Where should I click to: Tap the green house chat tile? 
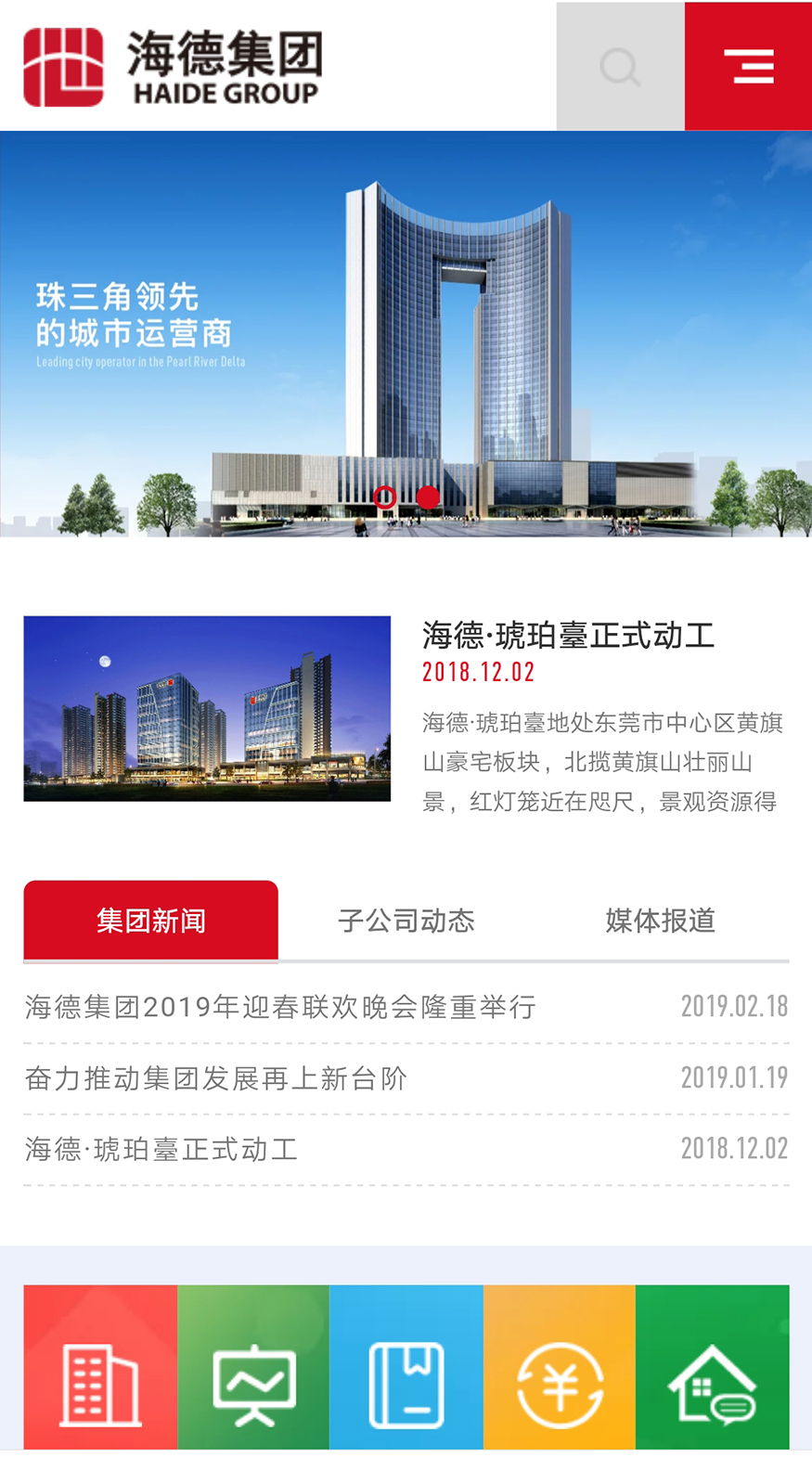pos(713,1367)
